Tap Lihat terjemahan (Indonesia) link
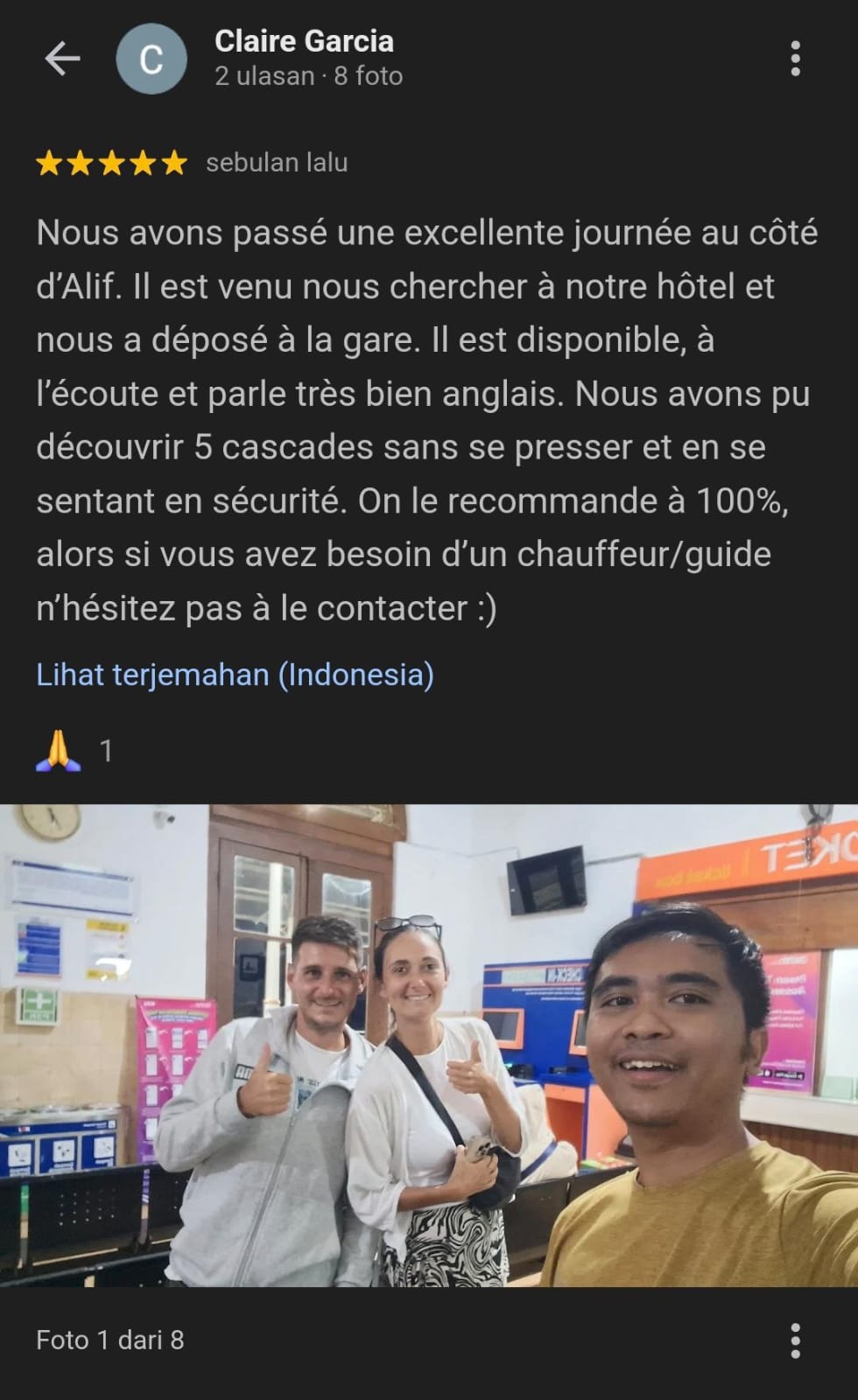858x1400 pixels. tap(235, 675)
